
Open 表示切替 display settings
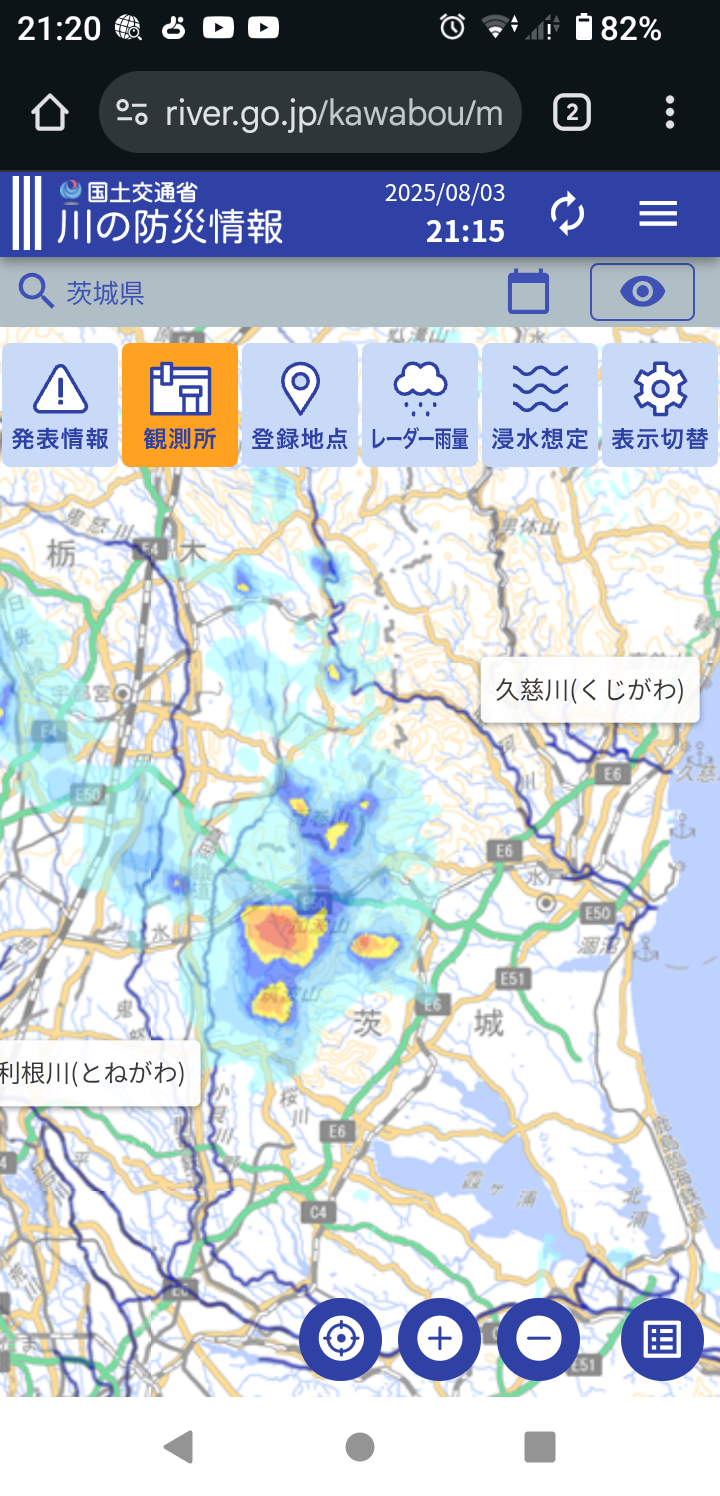pyautogui.click(x=660, y=405)
